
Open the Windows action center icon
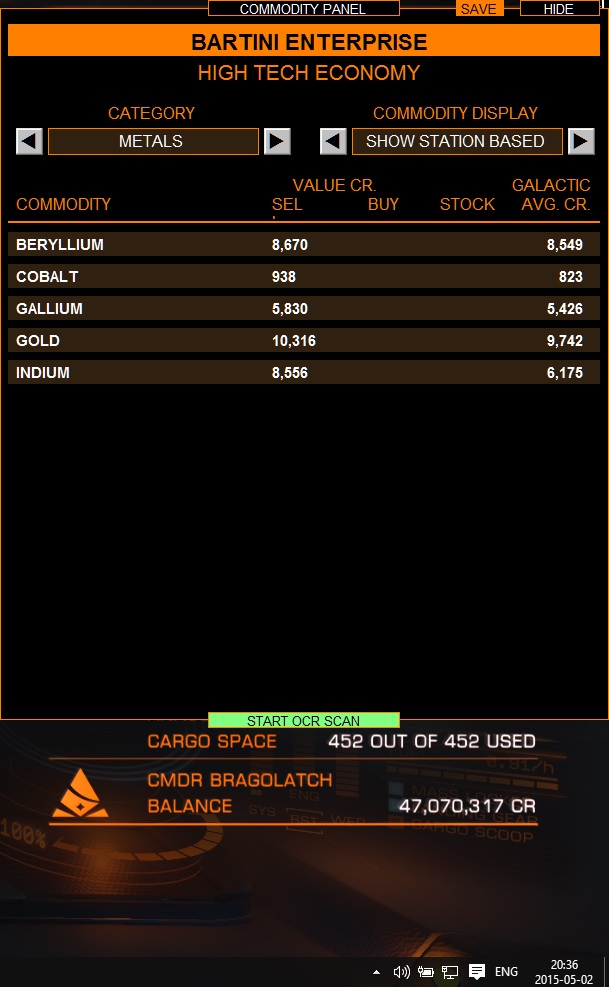click(477, 971)
